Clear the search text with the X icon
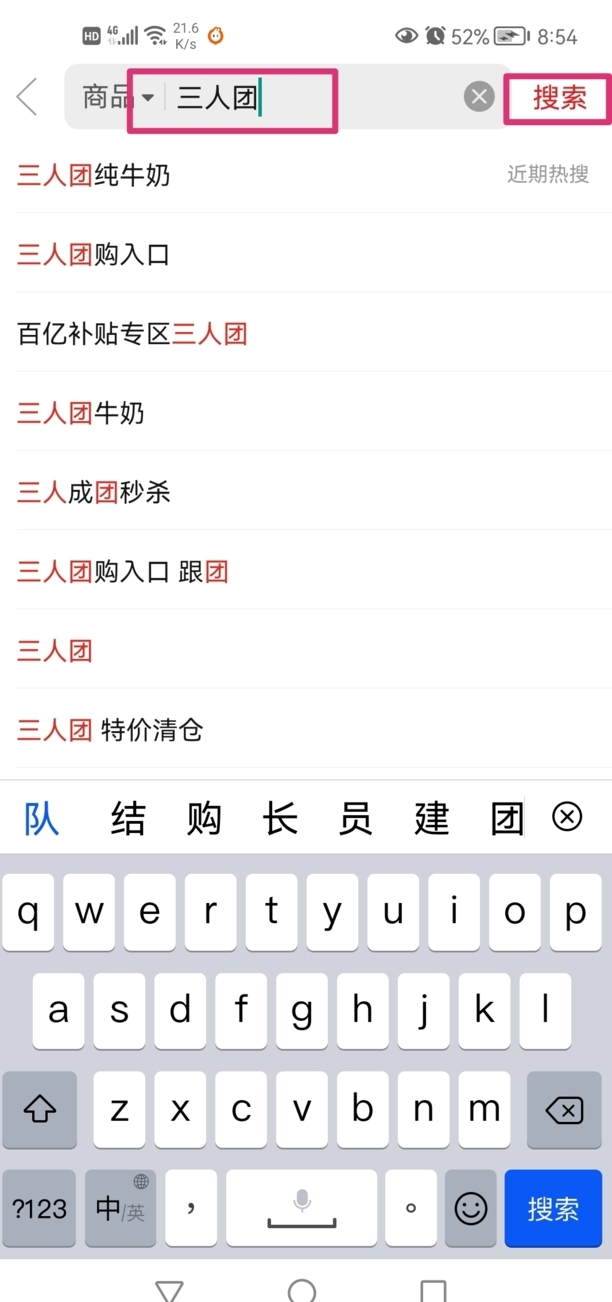This screenshot has width=612, height=1302. 479,97
